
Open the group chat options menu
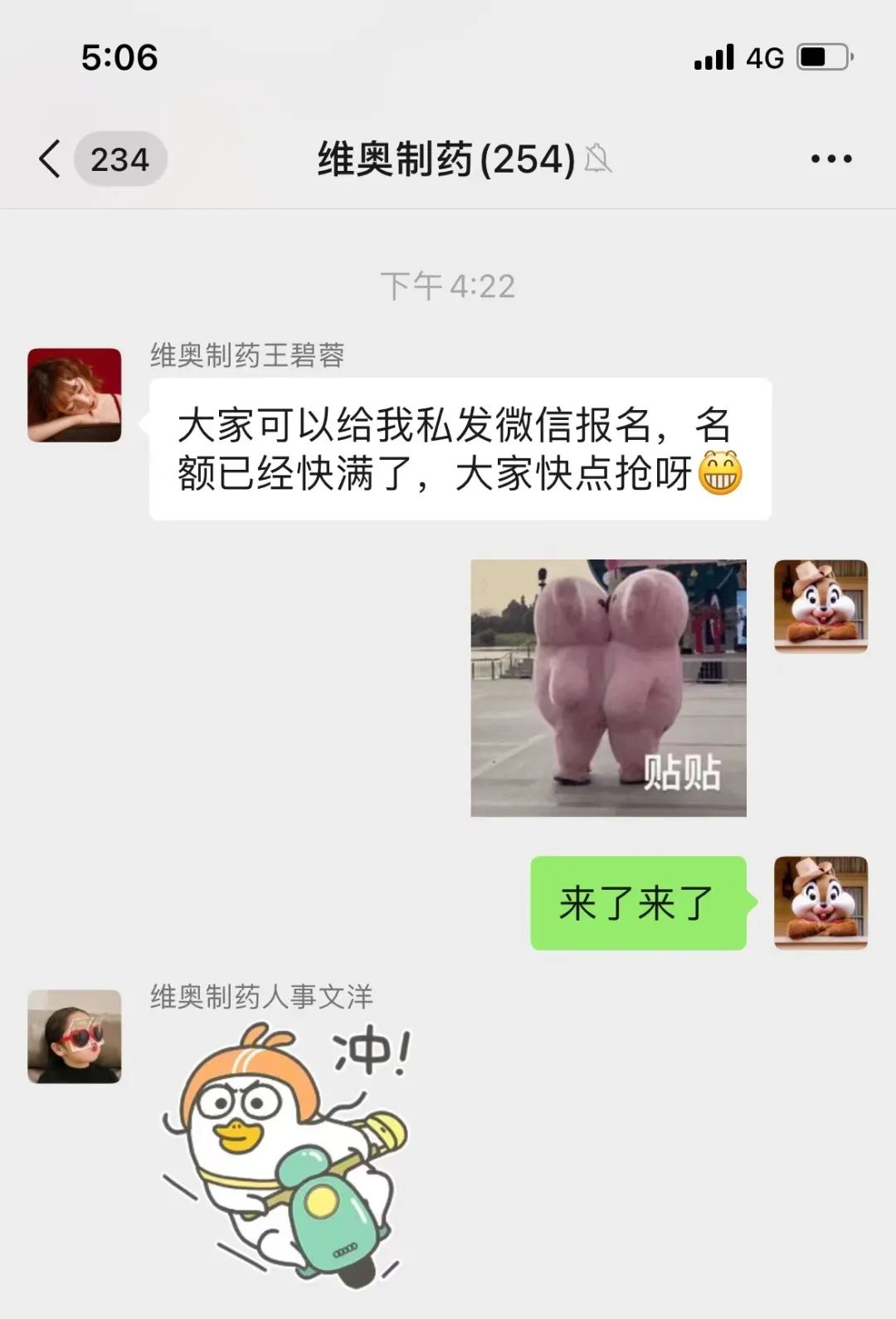[x=830, y=159]
